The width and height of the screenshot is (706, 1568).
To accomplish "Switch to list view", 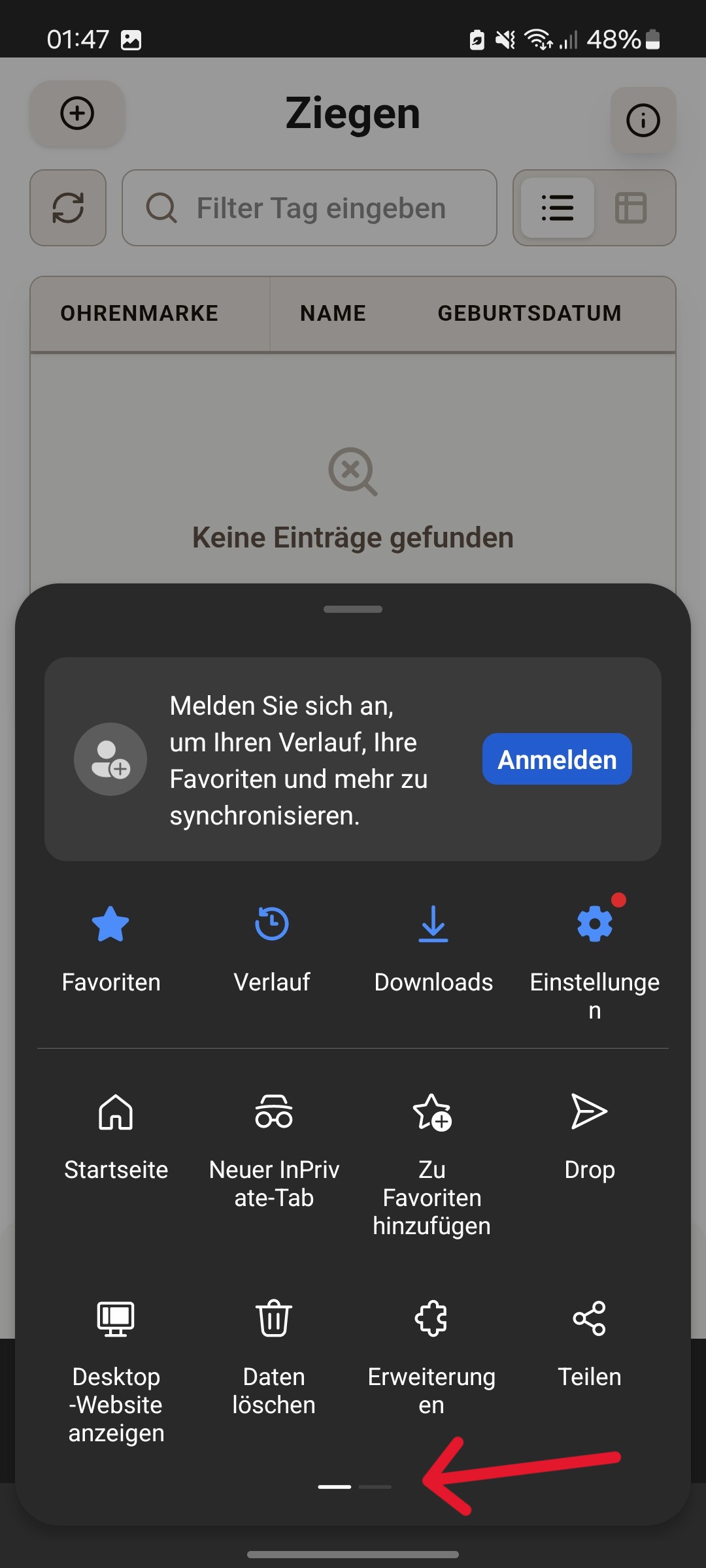I will coord(556,208).
